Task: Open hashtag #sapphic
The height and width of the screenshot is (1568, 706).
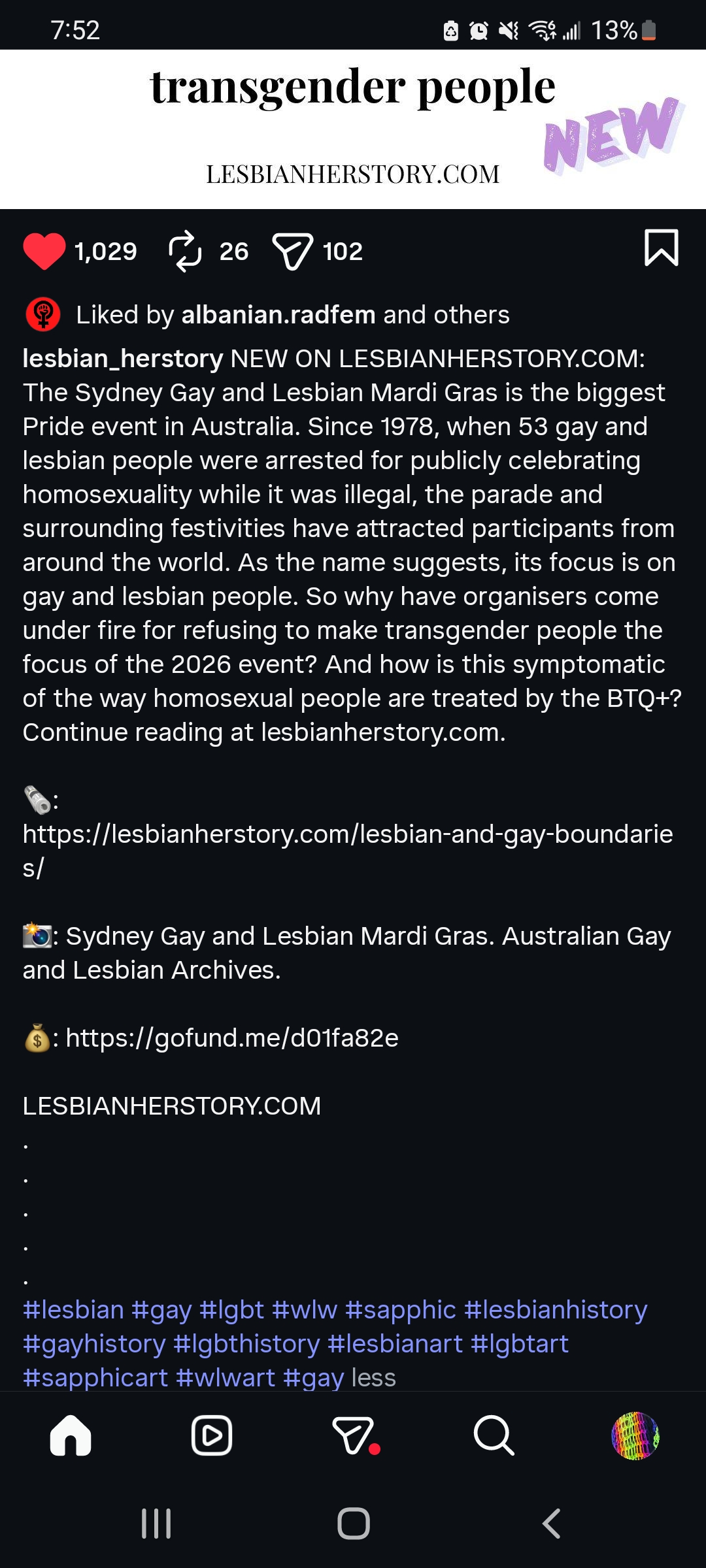Action: 400,1310
